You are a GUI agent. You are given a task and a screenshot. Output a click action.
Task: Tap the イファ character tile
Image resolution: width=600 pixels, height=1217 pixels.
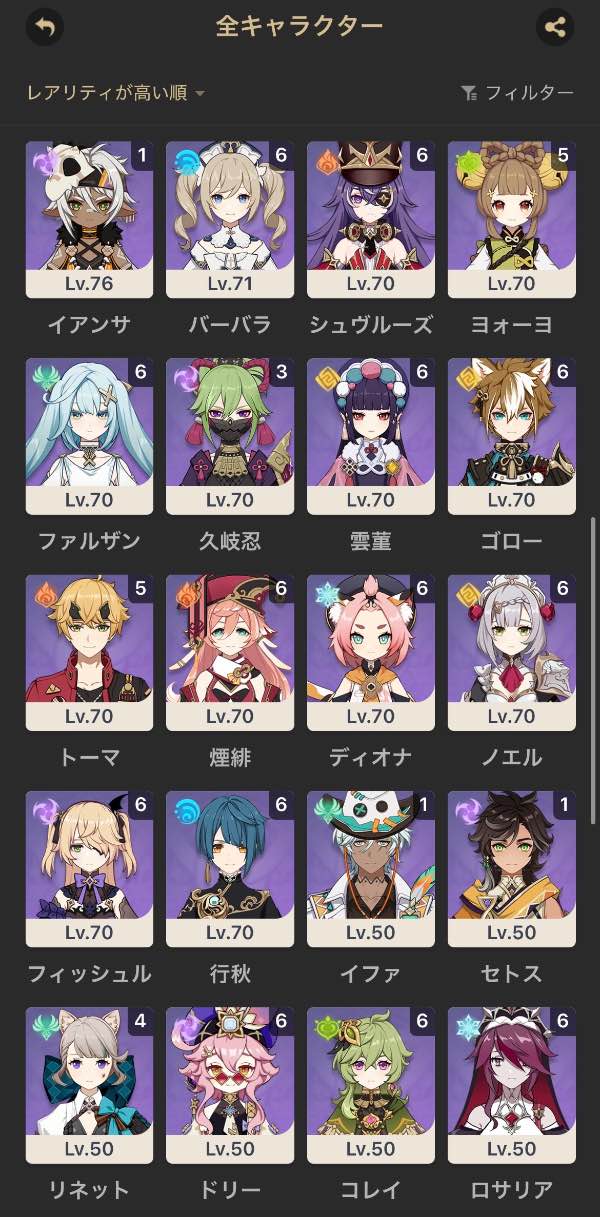(x=371, y=868)
